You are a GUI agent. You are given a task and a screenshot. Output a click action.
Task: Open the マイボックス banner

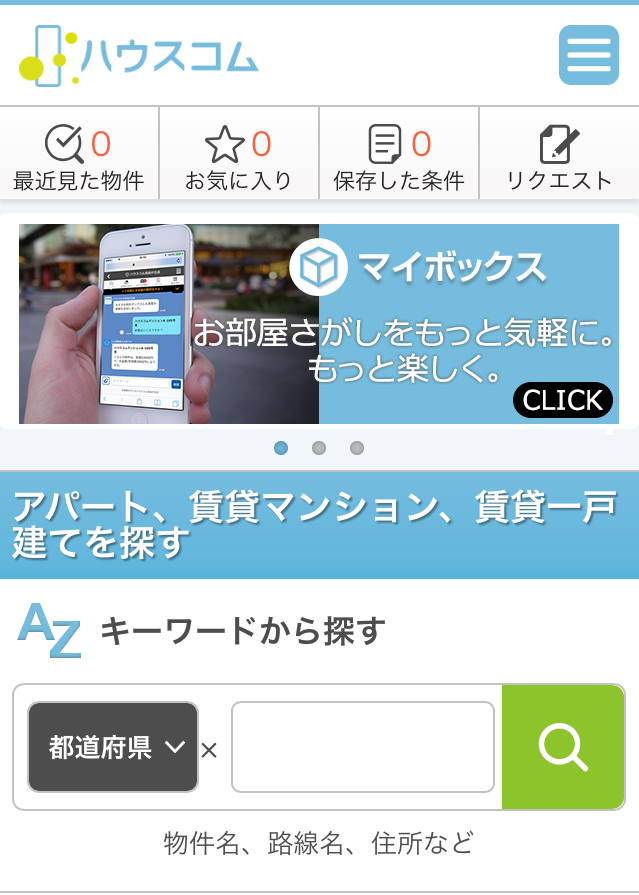[319, 324]
